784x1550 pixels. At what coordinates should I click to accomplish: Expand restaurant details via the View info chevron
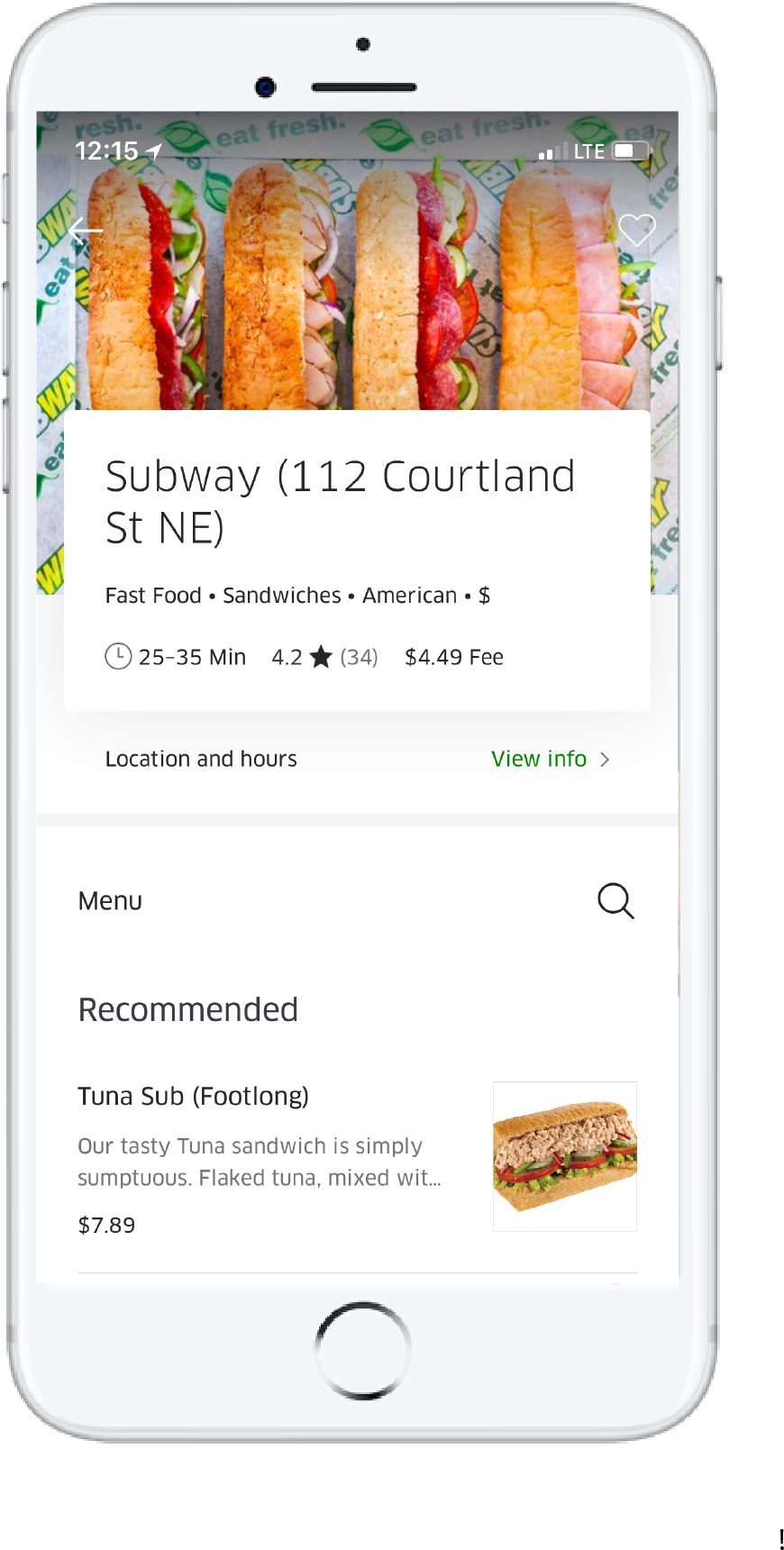click(x=605, y=759)
